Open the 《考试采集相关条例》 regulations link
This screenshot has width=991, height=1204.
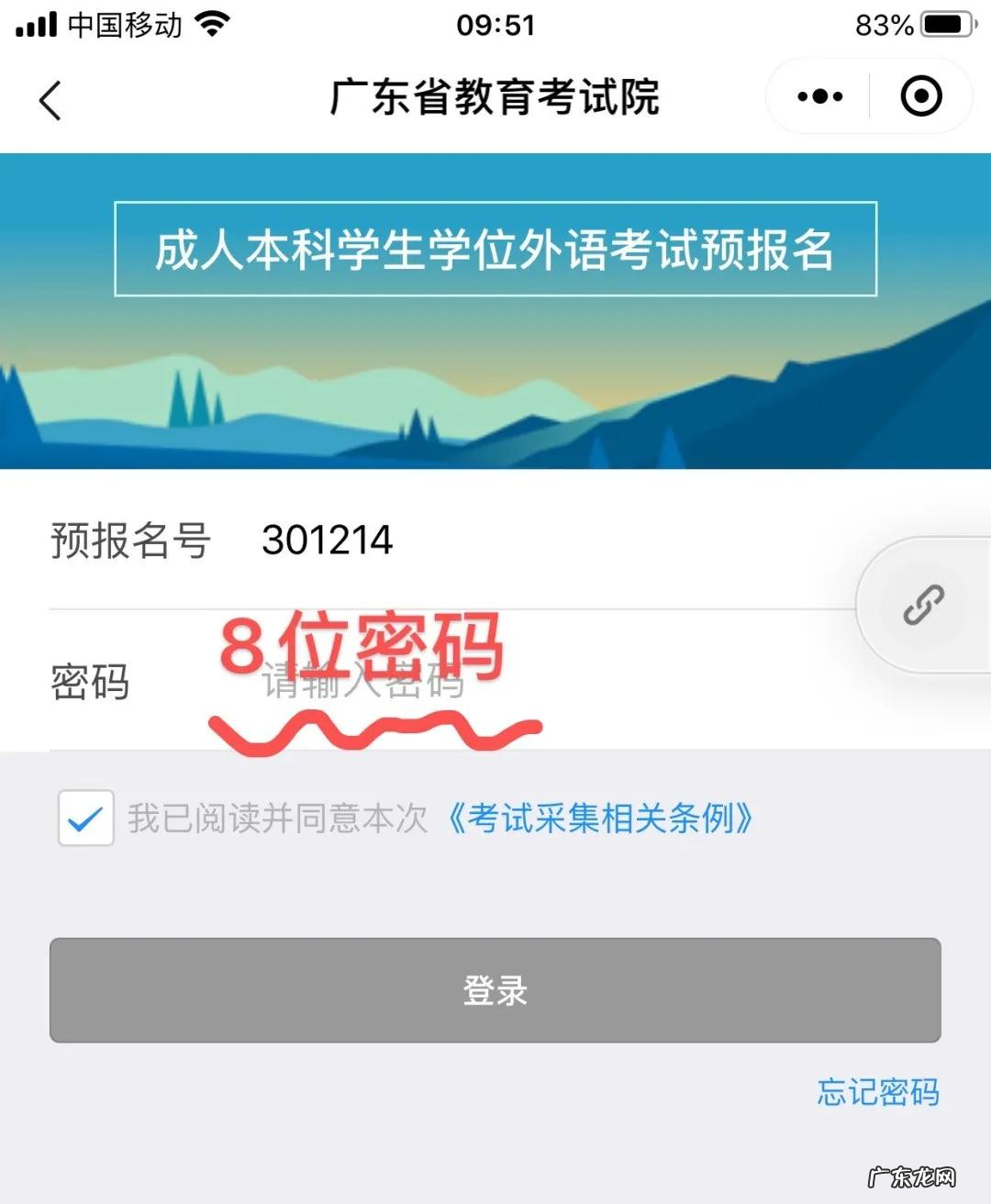tap(601, 818)
